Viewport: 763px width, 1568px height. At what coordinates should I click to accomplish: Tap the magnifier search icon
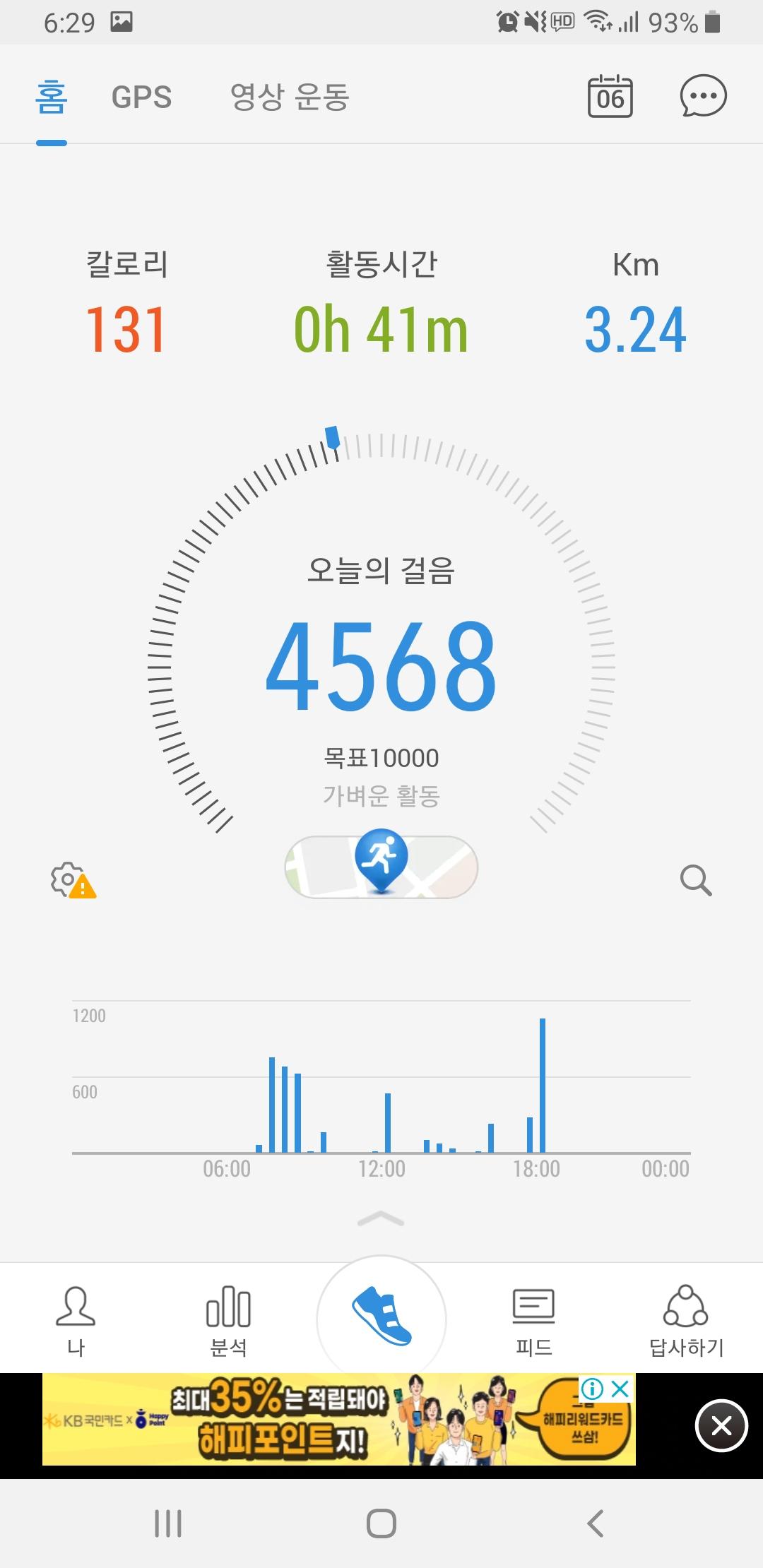point(695,880)
